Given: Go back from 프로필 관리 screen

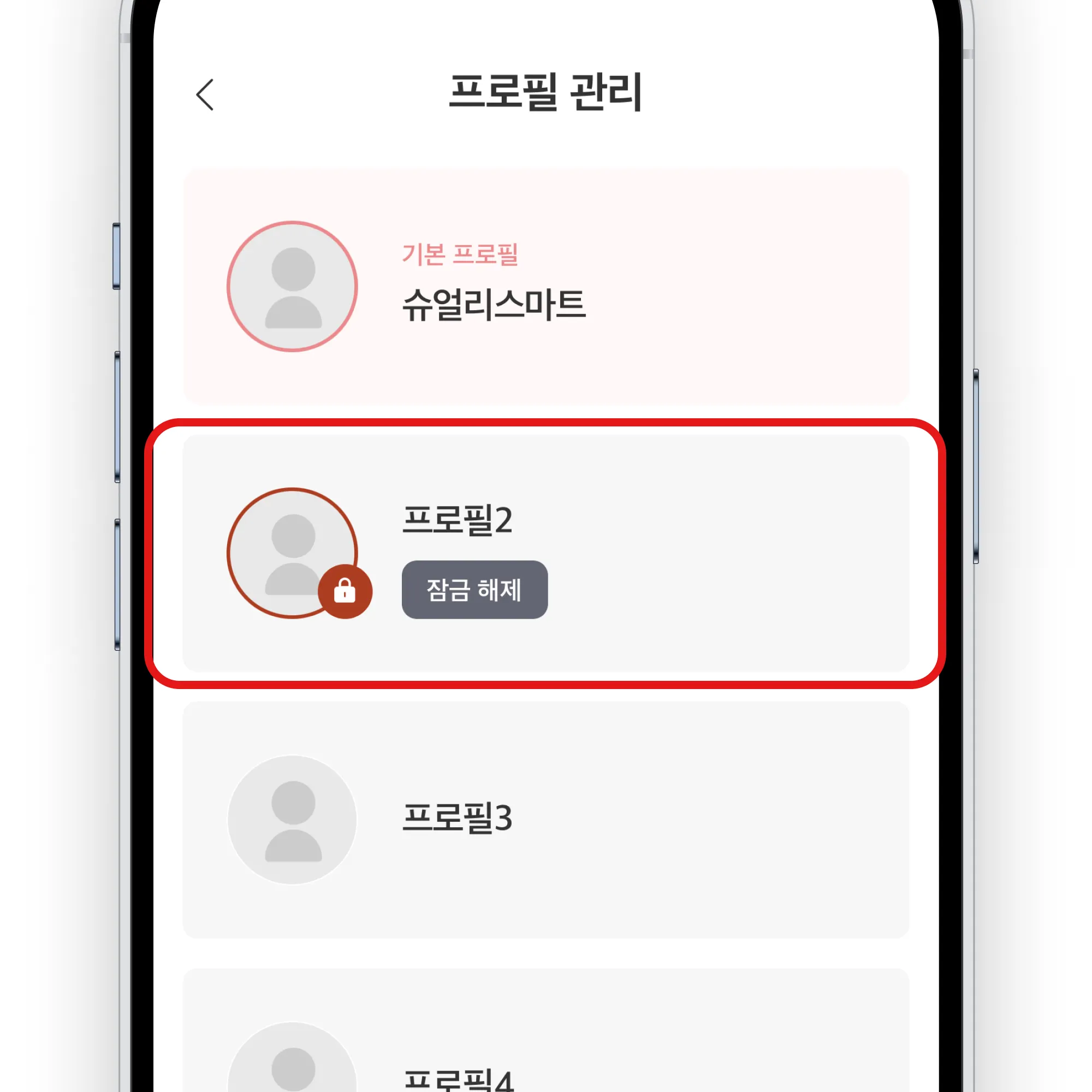Looking at the screenshot, I should pos(205,94).
